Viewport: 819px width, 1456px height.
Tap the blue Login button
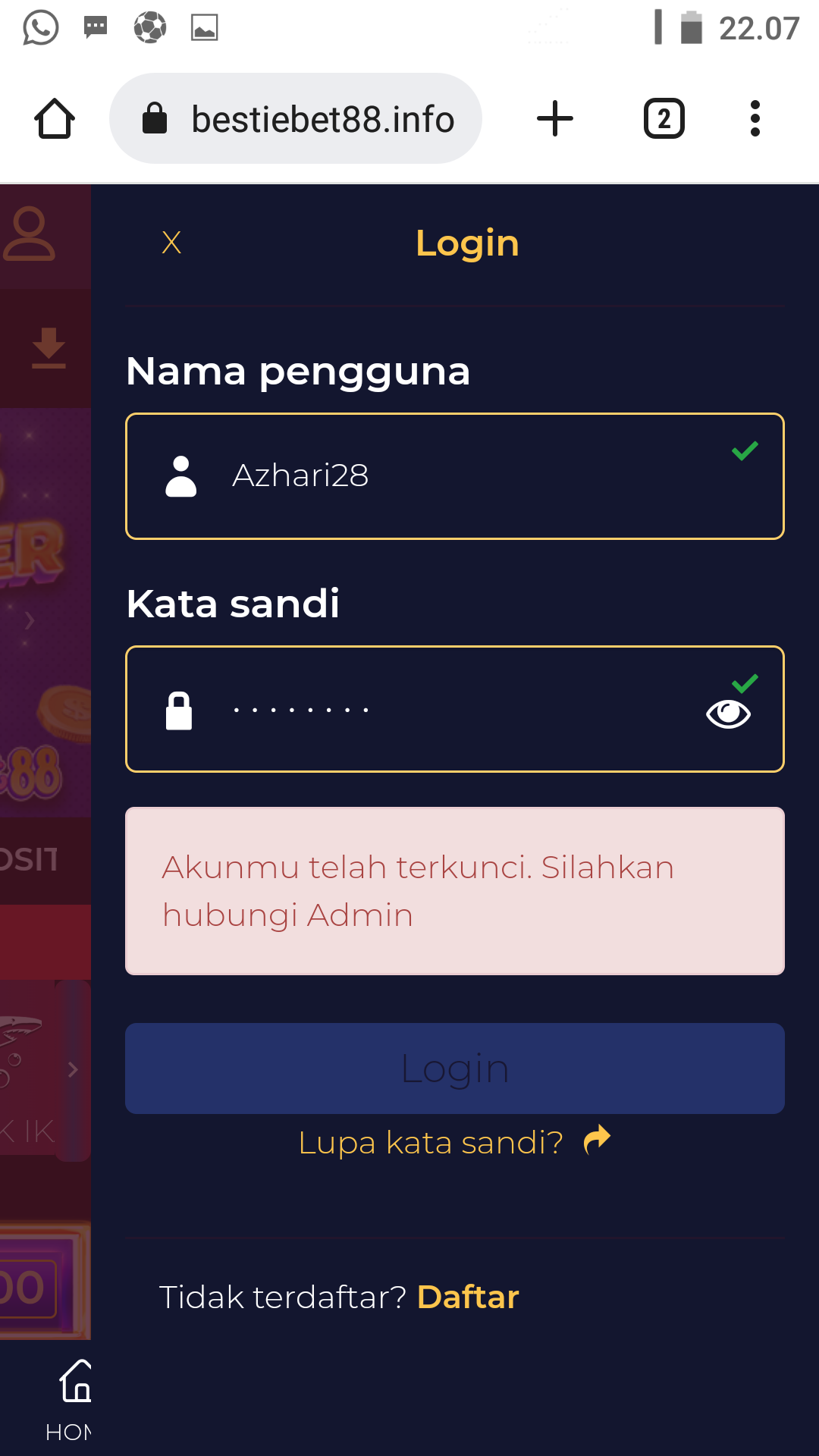(x=455, y=1068)
